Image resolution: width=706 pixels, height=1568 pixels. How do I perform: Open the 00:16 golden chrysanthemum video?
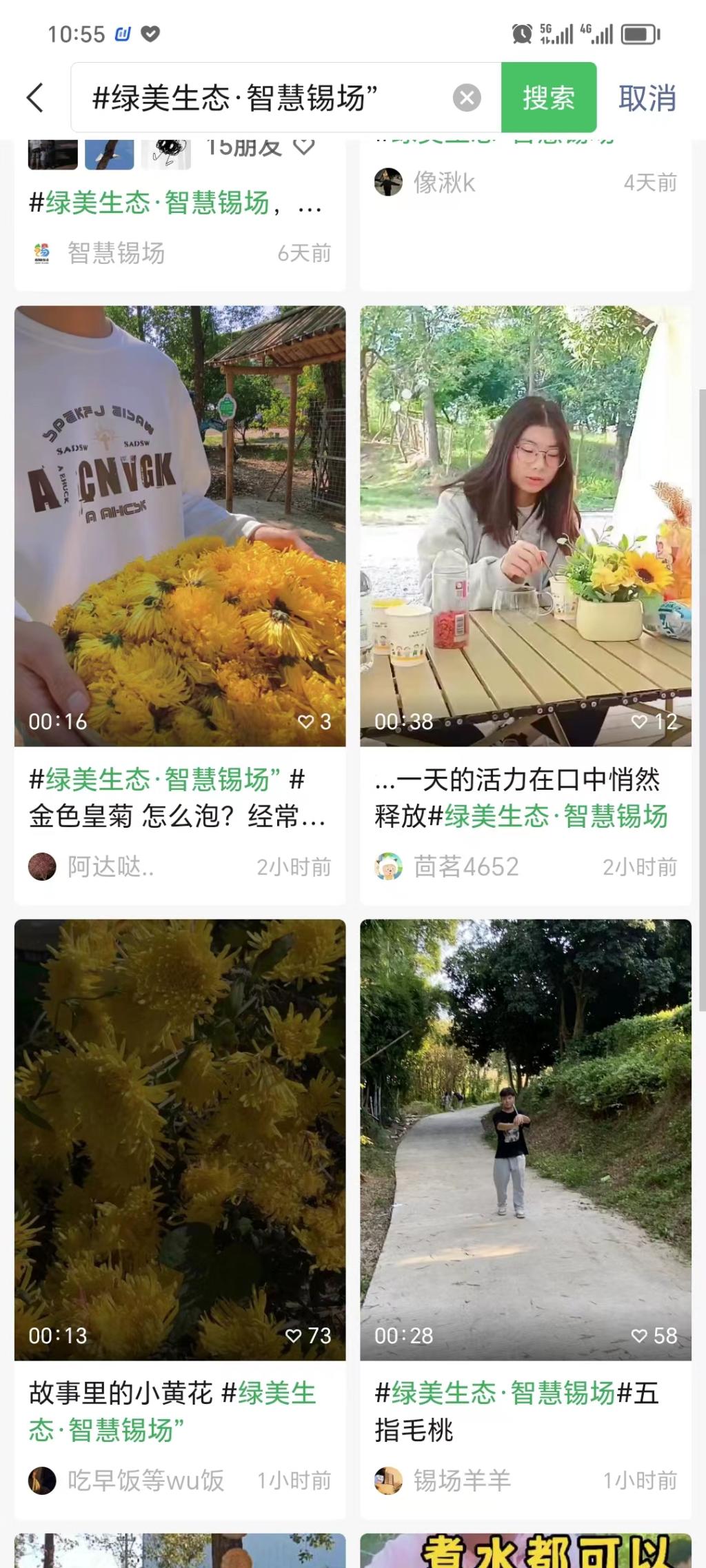(x=180, y=525)
